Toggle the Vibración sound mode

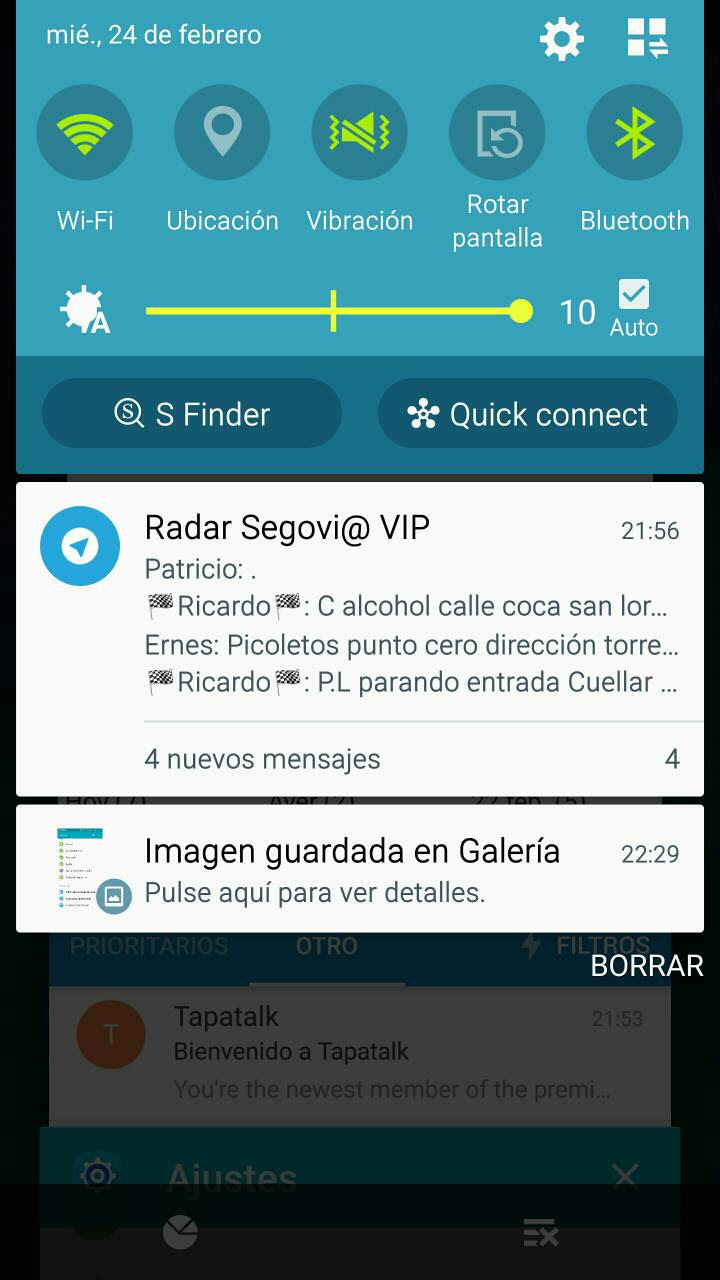pyautogui.click(x=359, y=133)
